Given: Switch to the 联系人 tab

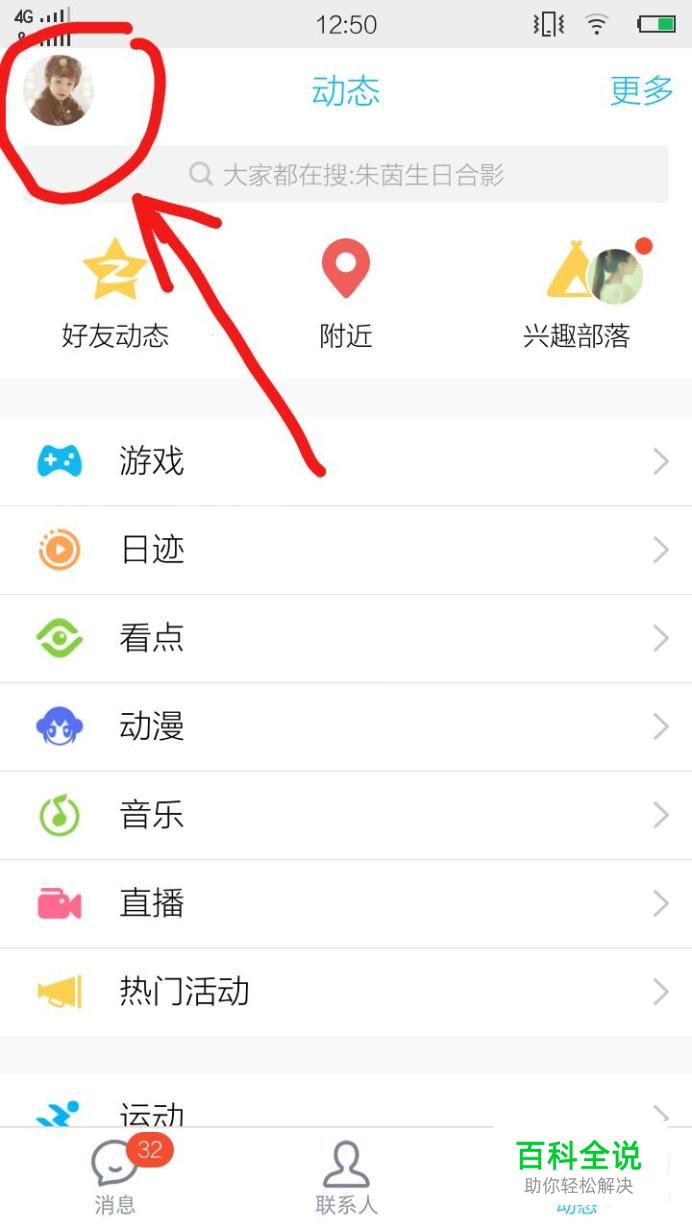Looking at the screenshot, I should (346, 1178).
